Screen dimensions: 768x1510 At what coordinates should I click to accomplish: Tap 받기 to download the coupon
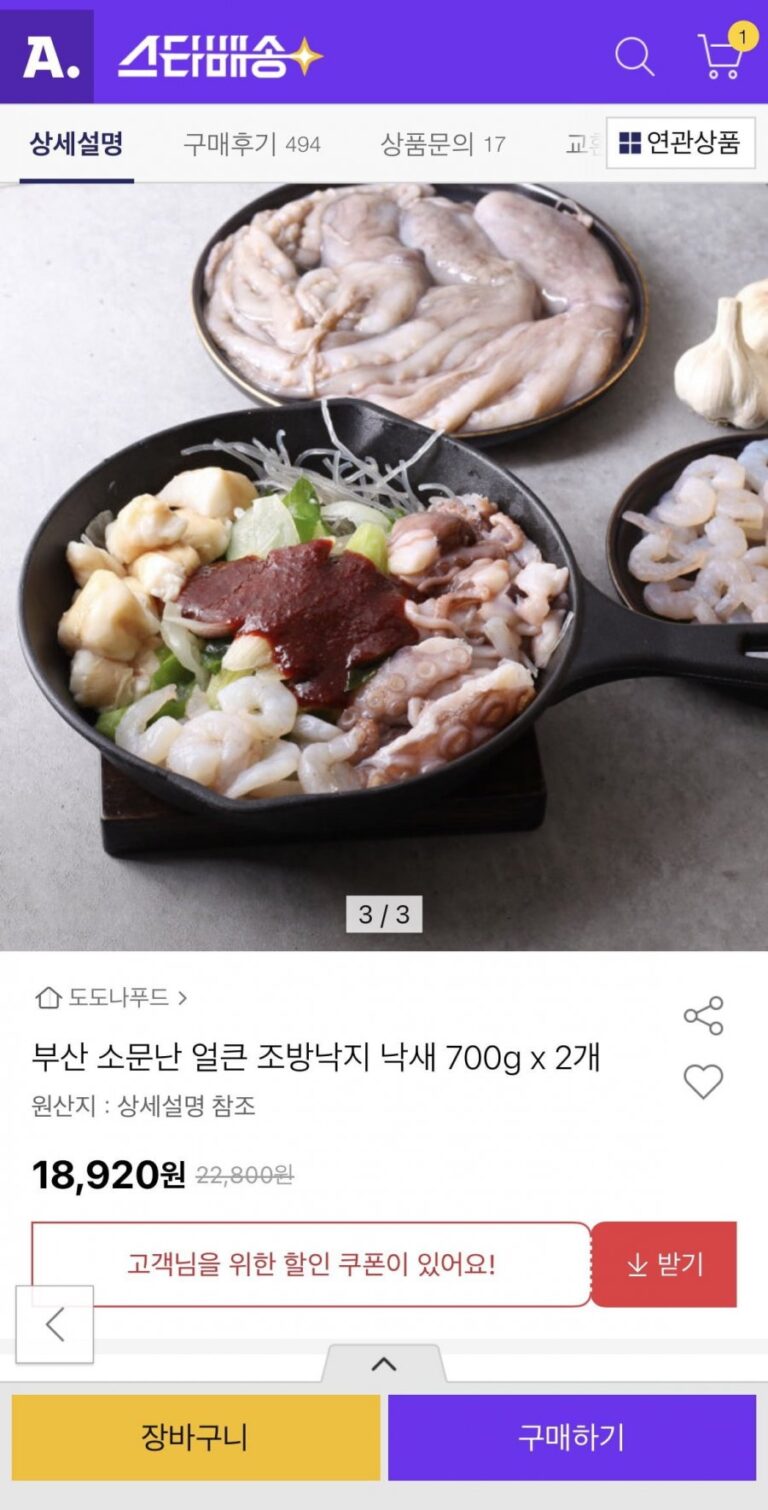[664, 1265]
